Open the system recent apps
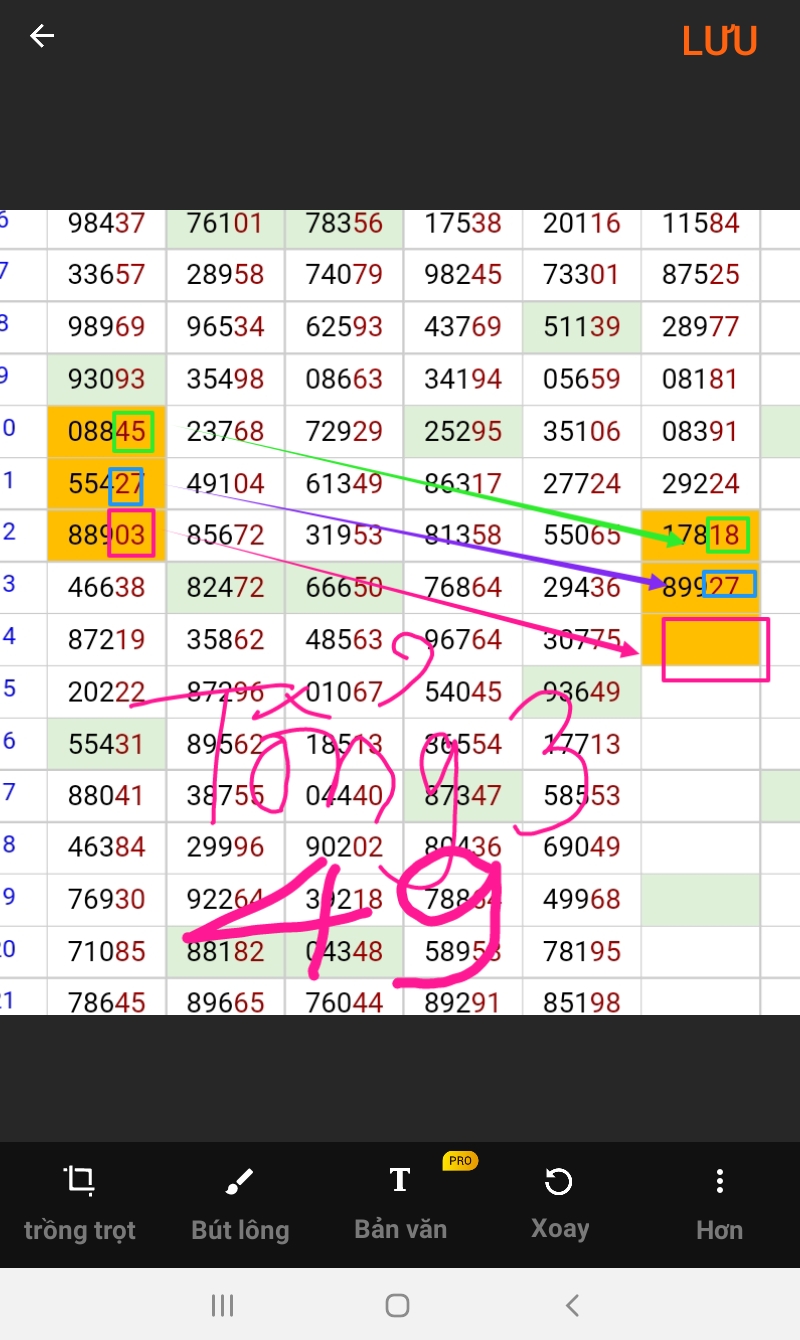Screen dimensions: 800x1340 pyautogui.click(x=222, y=1305)
